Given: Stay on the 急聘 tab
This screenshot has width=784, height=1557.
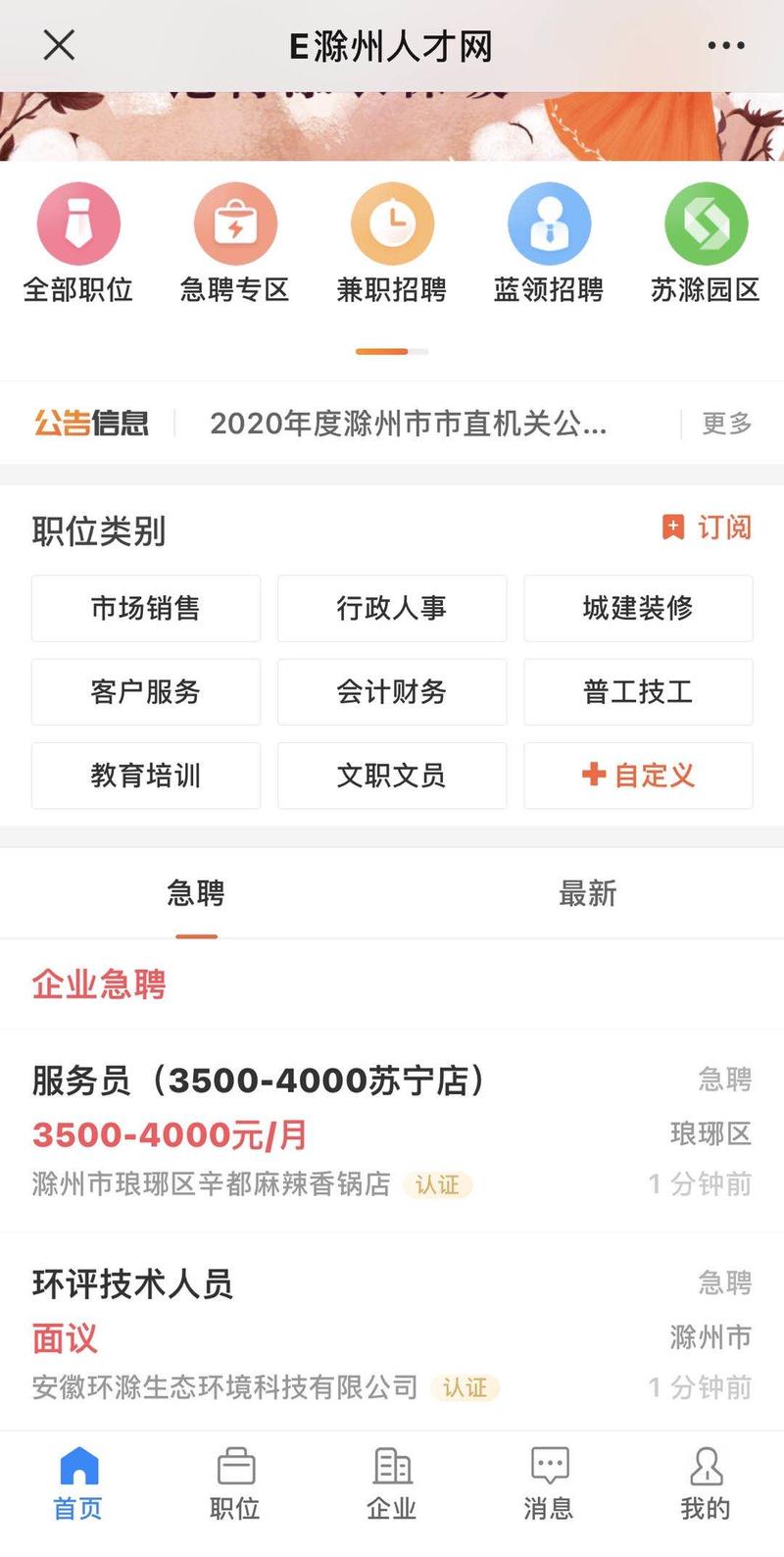Looking at the screenshot, I should (196, 893).
